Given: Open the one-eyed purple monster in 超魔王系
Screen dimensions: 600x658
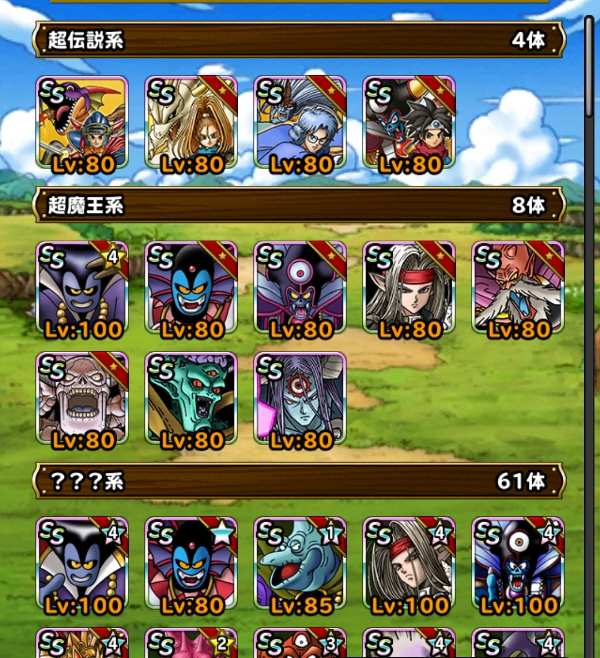Looking at the screenshot, I should [x=300, y=289].
